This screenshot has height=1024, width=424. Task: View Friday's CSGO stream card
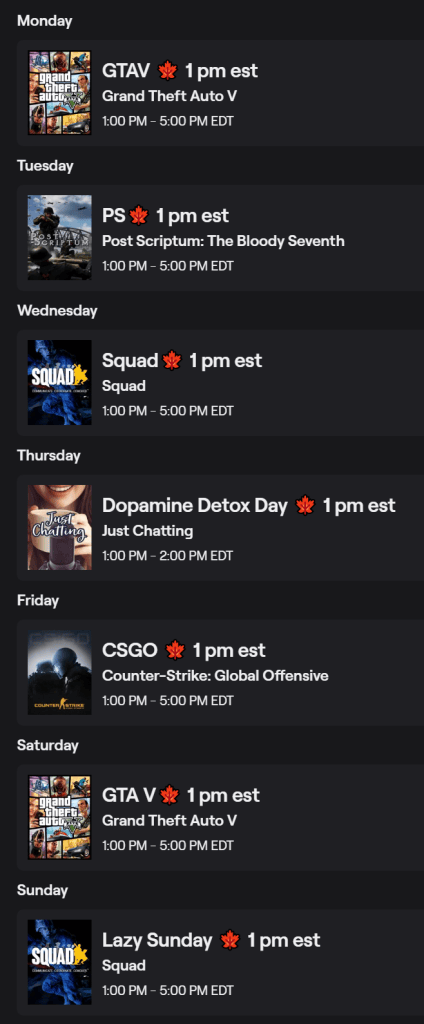[220, 673]
